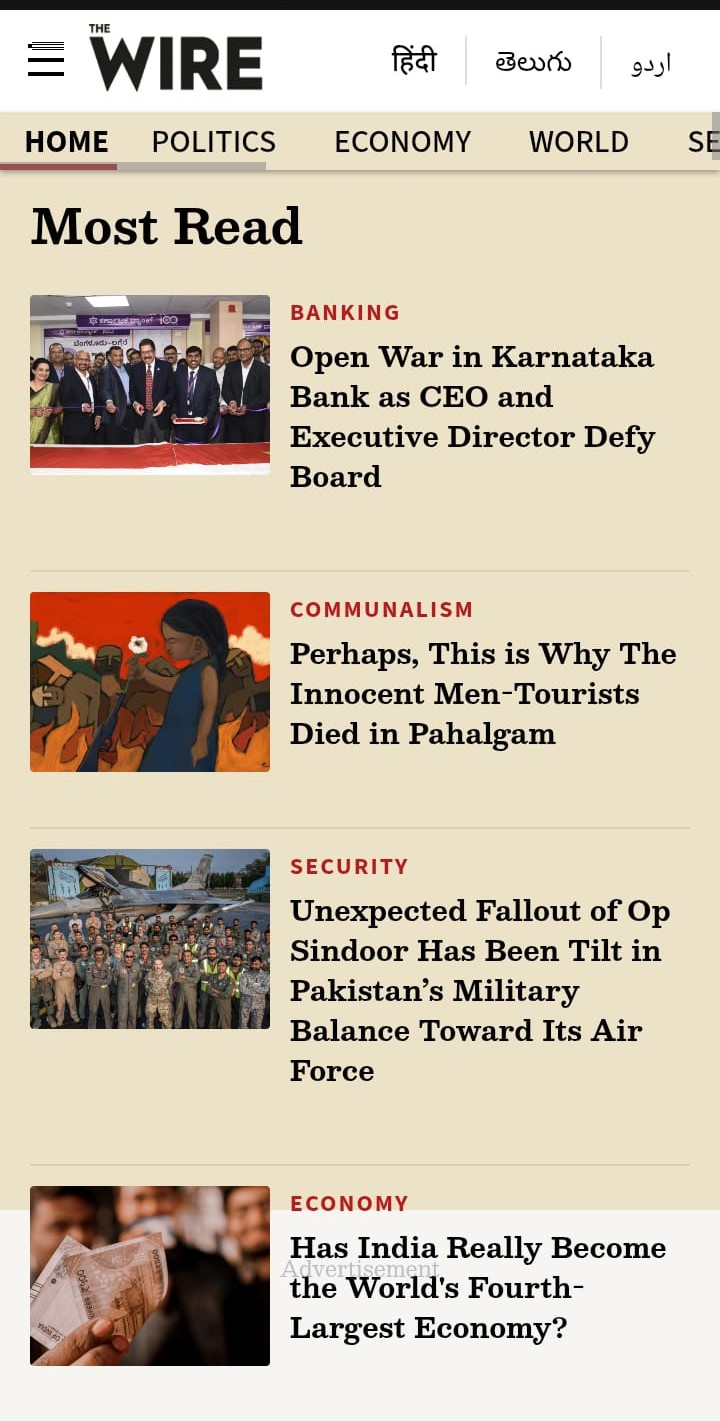Viewport: 720px width, 1421px height.
Task: Read India fourth-largest economy article
Action: pos(477,1288)
